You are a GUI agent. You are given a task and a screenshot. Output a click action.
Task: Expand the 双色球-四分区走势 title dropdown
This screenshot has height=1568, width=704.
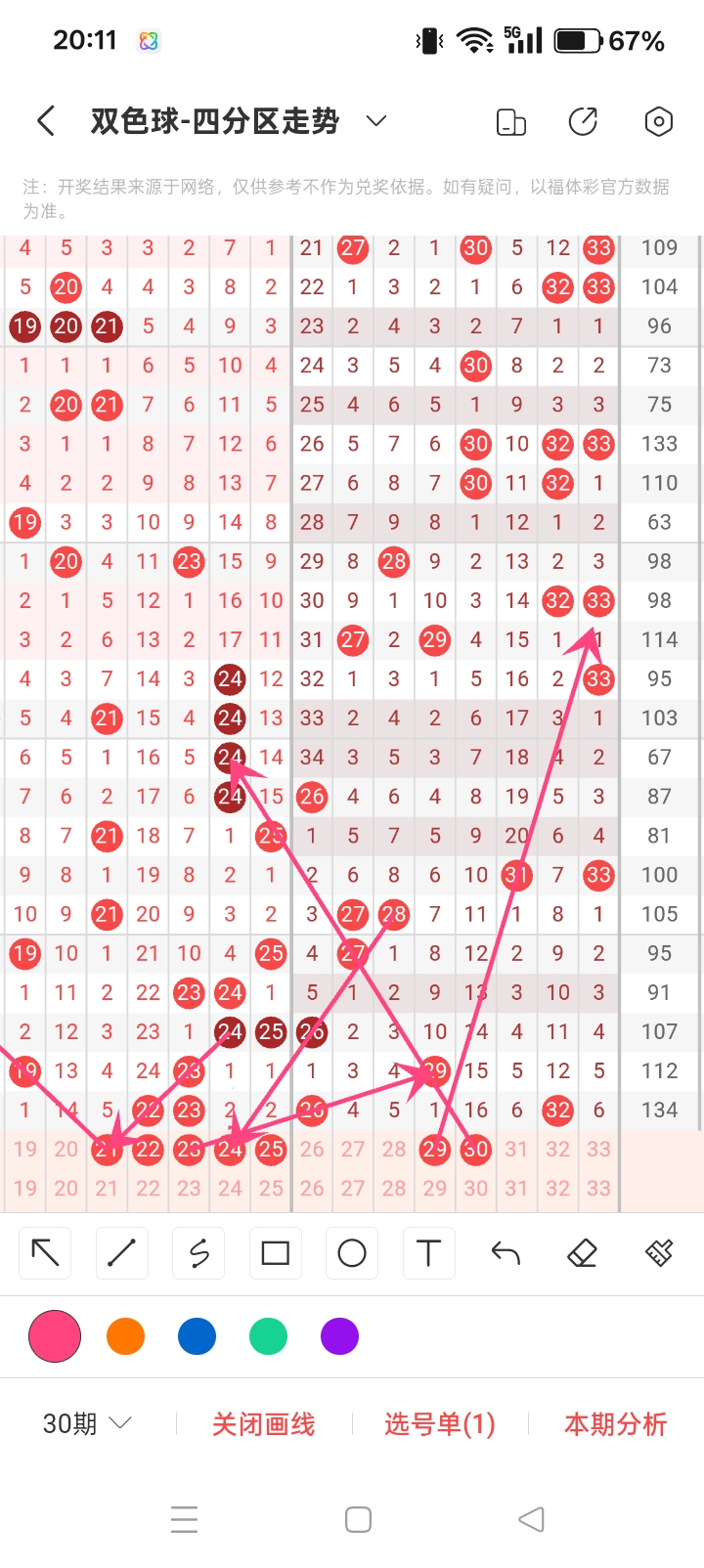375,121
